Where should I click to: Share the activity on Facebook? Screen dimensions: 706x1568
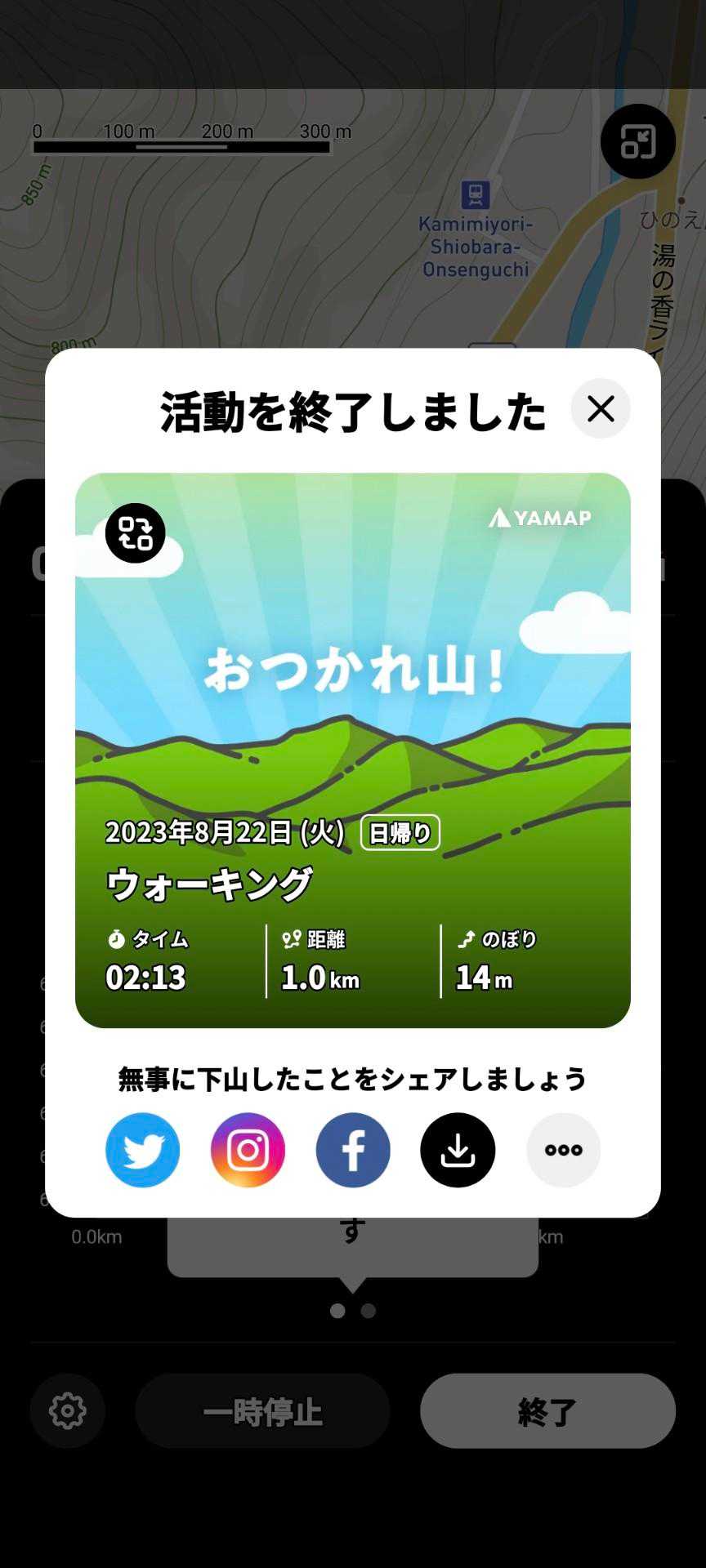(x=353, y=1150)
